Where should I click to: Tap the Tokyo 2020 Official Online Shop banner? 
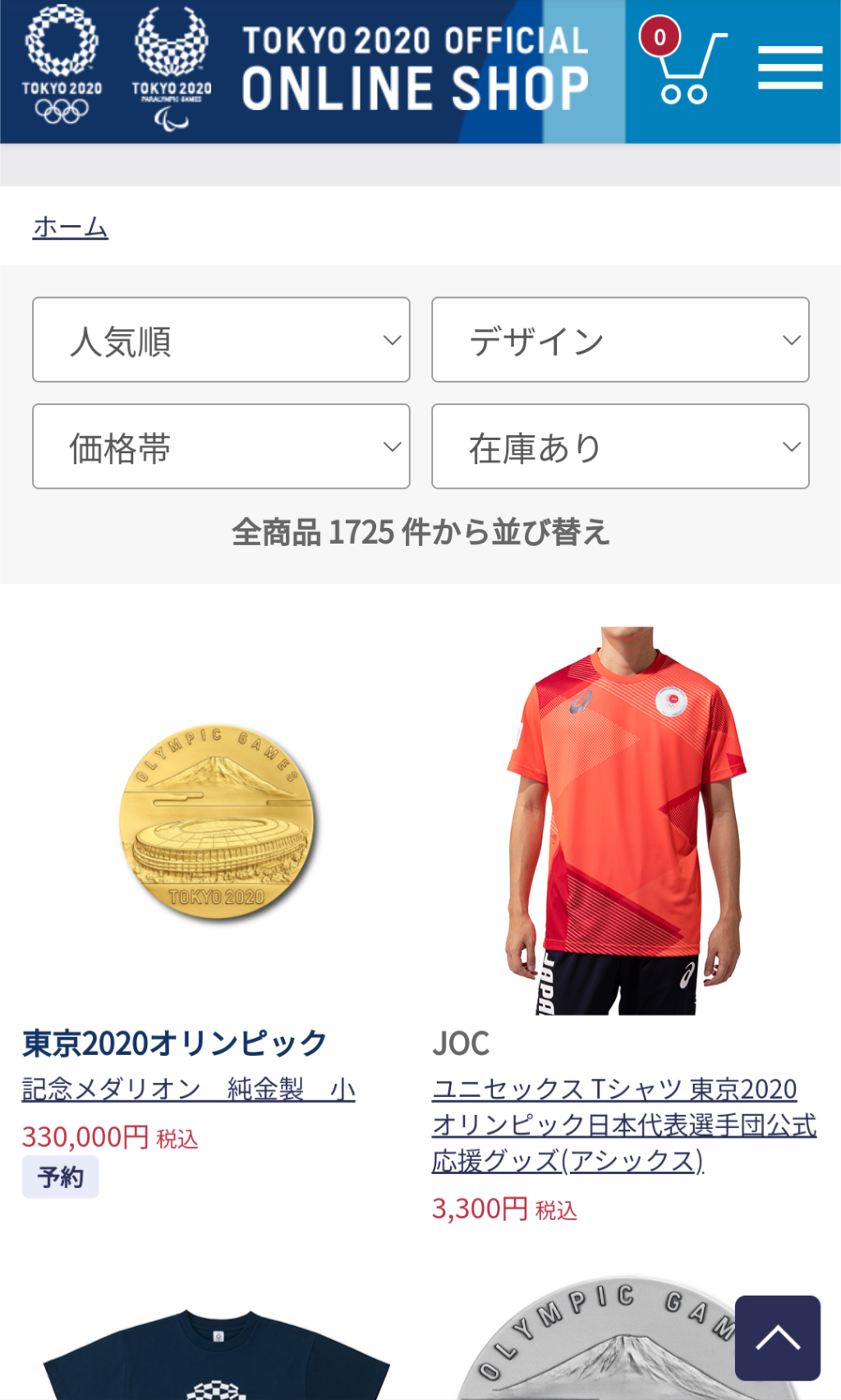(x=415, y=69)
